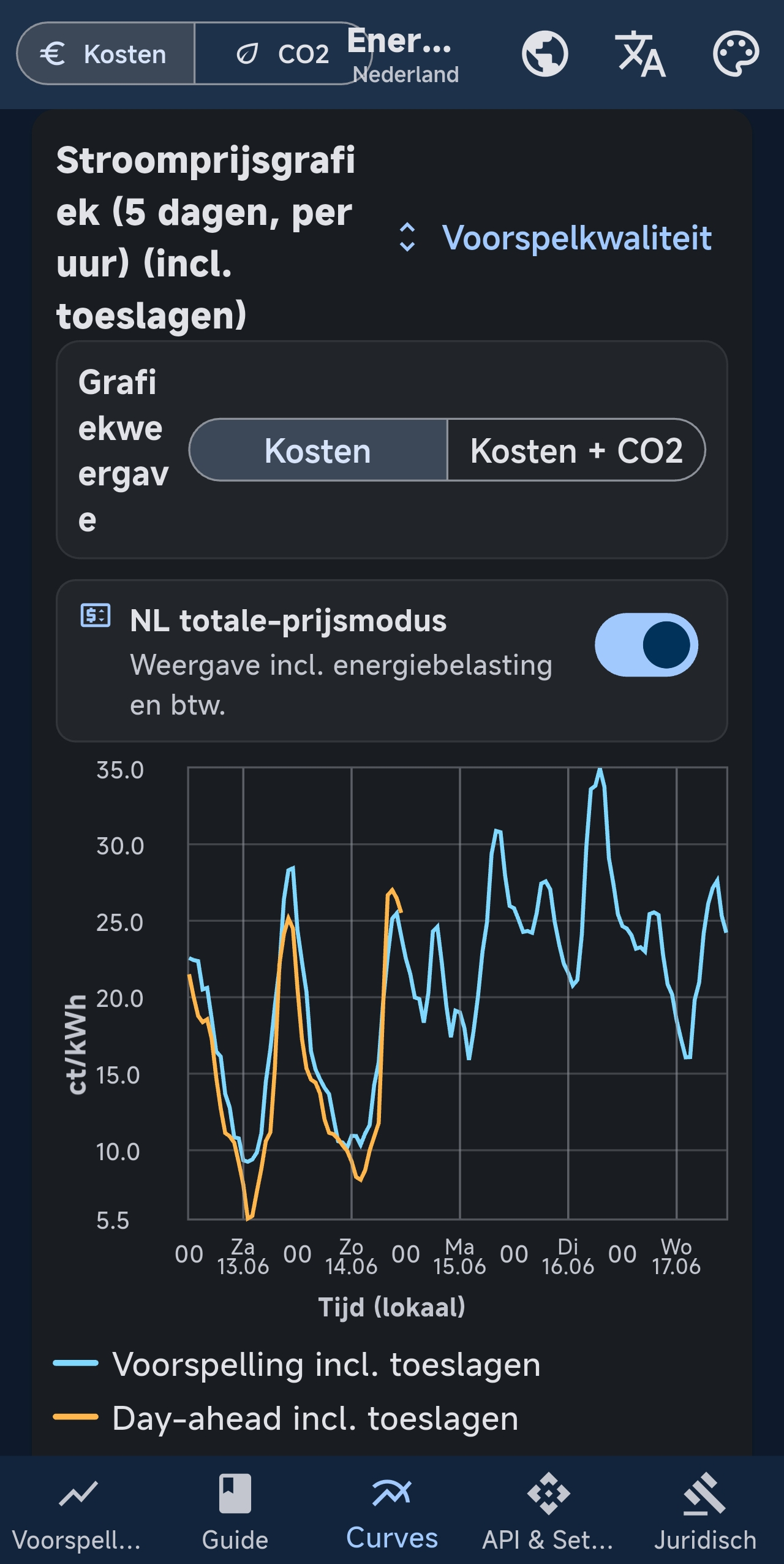Open API & Settings tab
784x1564 pixels.
548,1512
